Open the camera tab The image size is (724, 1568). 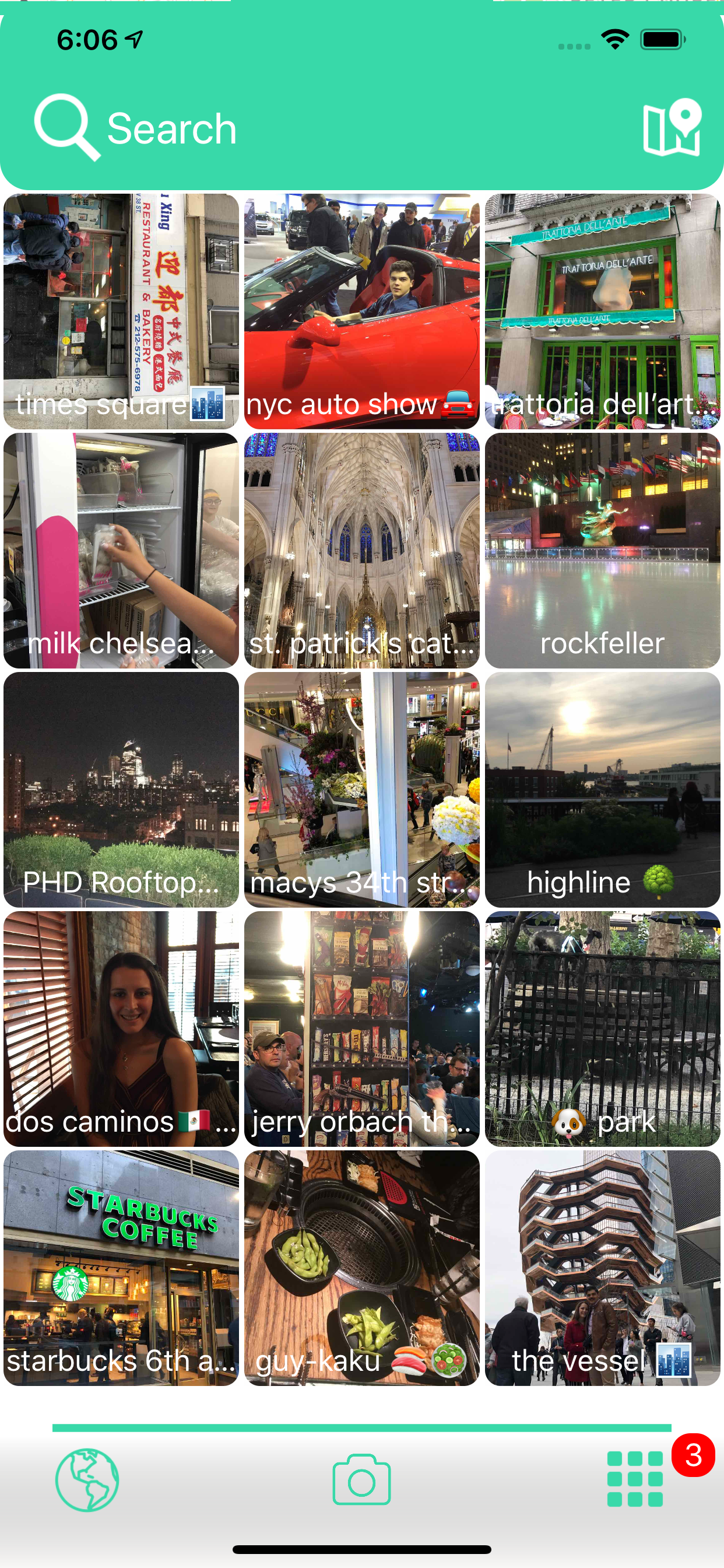361,1479
